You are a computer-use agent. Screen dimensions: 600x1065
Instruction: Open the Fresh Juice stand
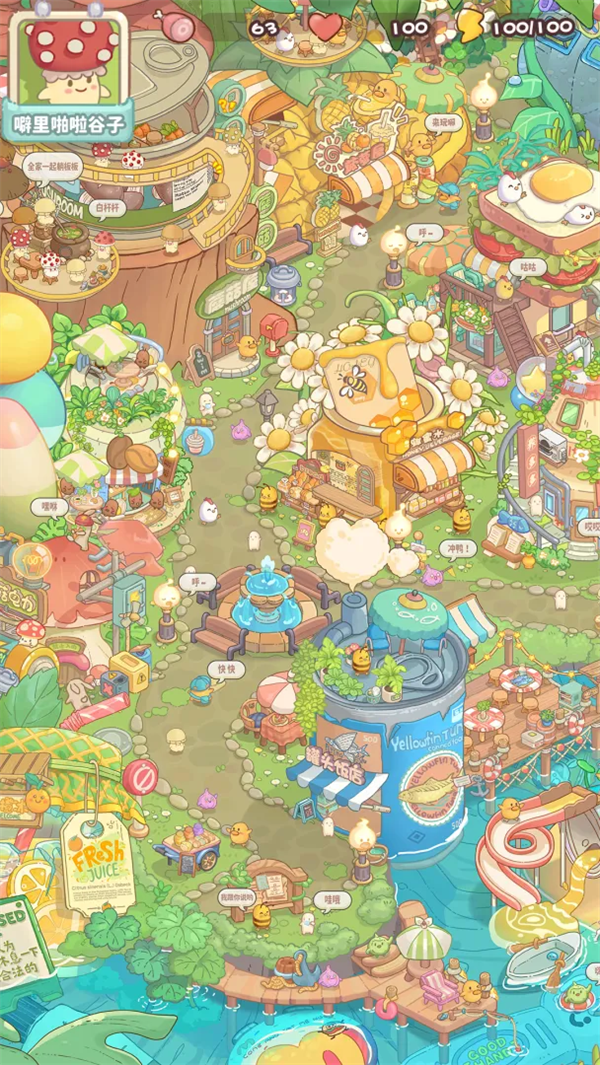[x=95, y=858]
